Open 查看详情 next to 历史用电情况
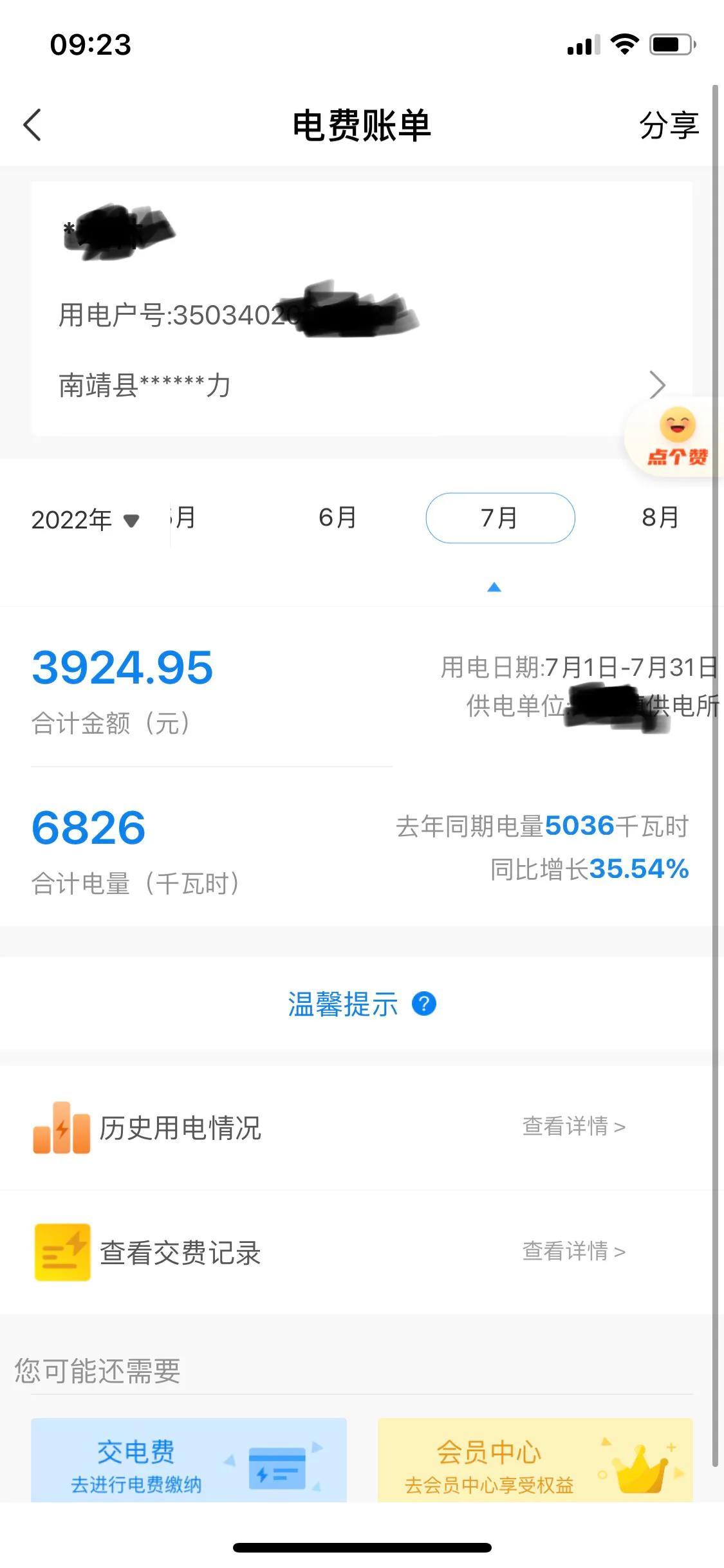724x1568 pixels. (x=573, y=1126)
